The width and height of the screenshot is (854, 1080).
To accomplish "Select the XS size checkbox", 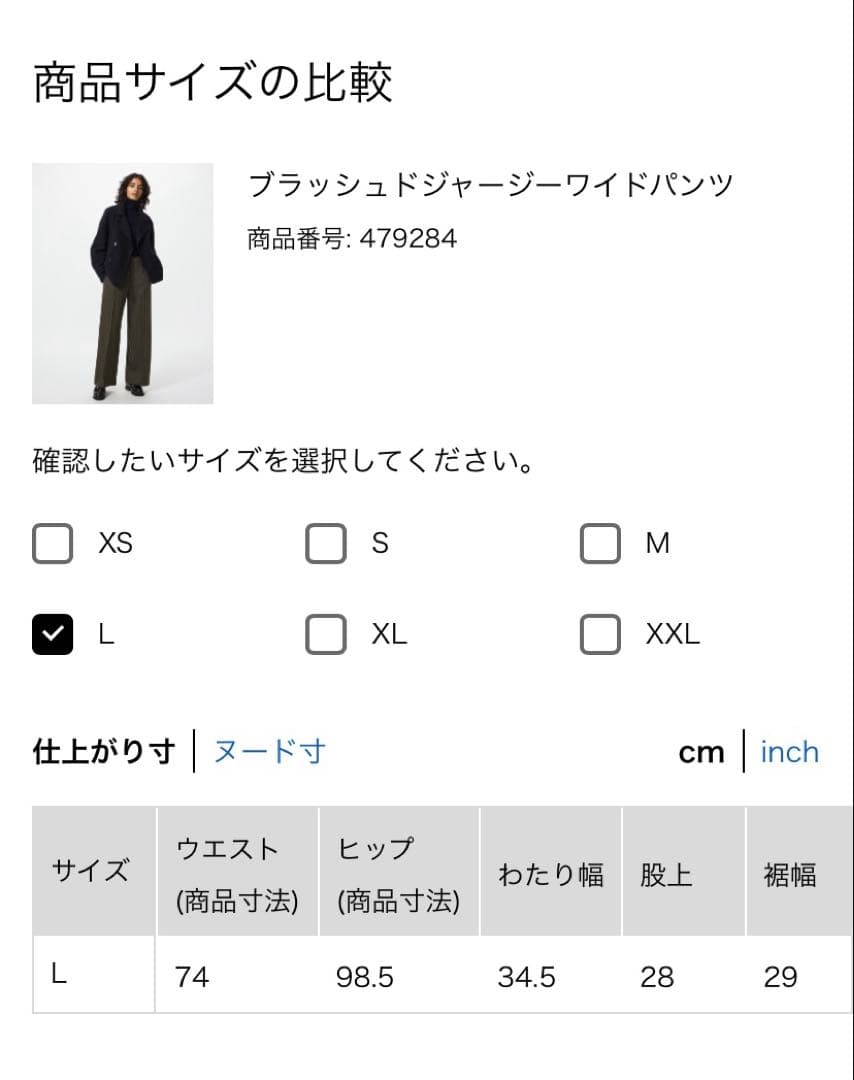I will (x=52, y=543).
